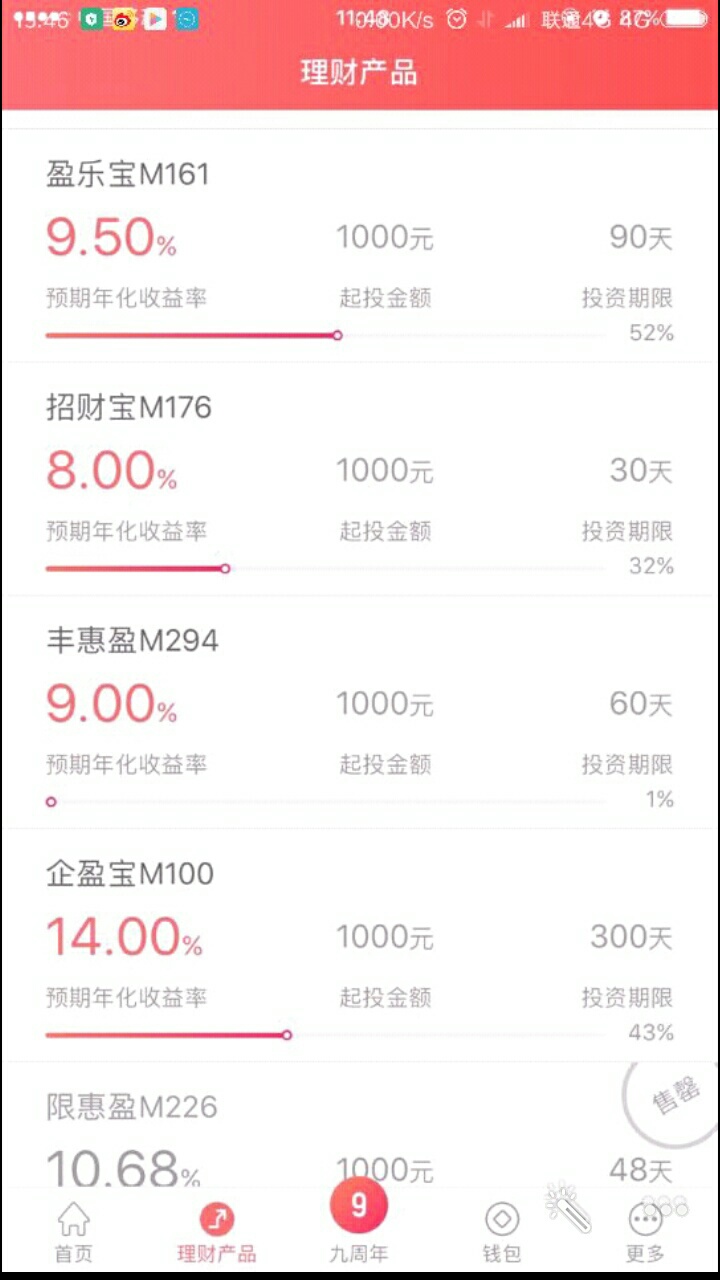Image resolution: width=720 pixels, height=1280 pixels.
Task: Open the 盈乐宝M161 product
Action: 360,246
